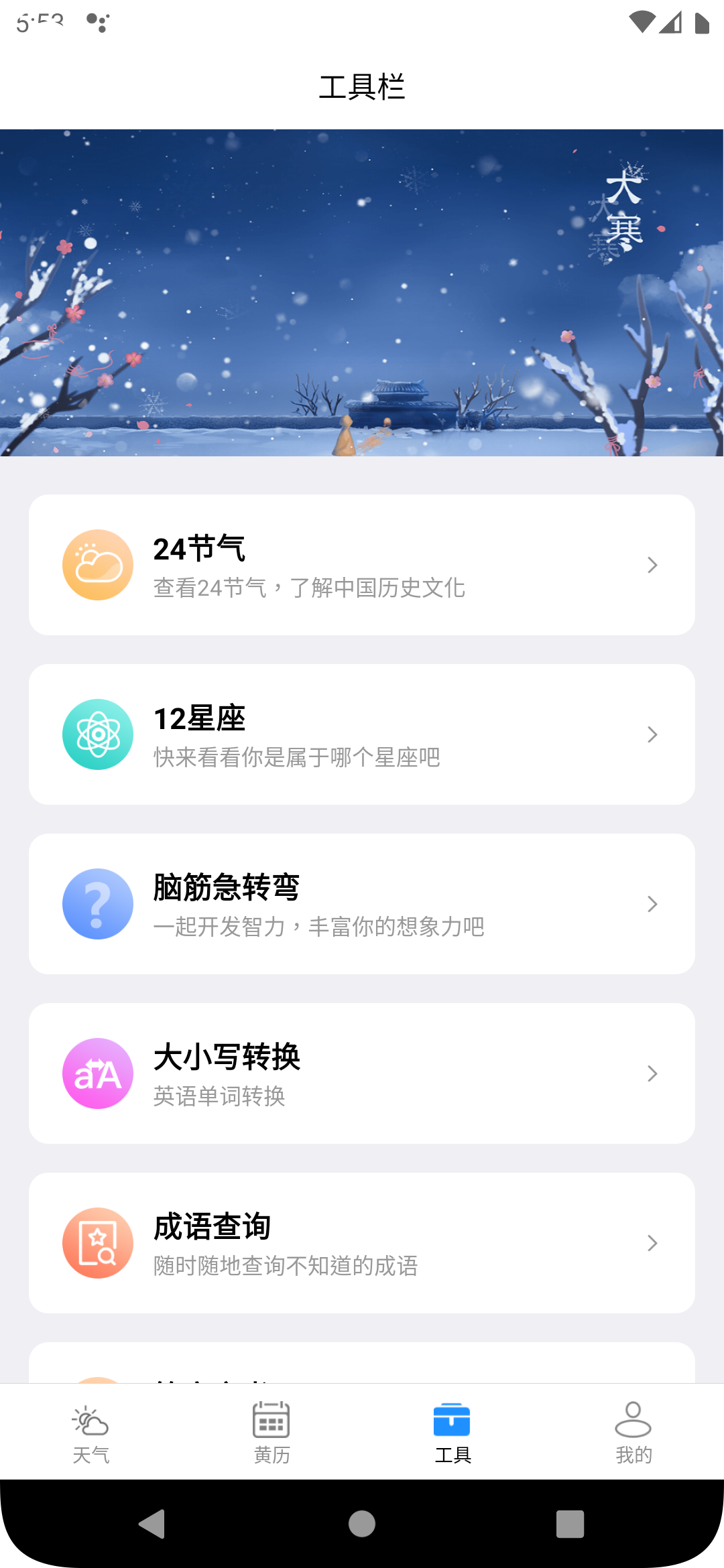Open the 24节气 list card
This screenshot has height=1568, width=724.
point(362,564)
